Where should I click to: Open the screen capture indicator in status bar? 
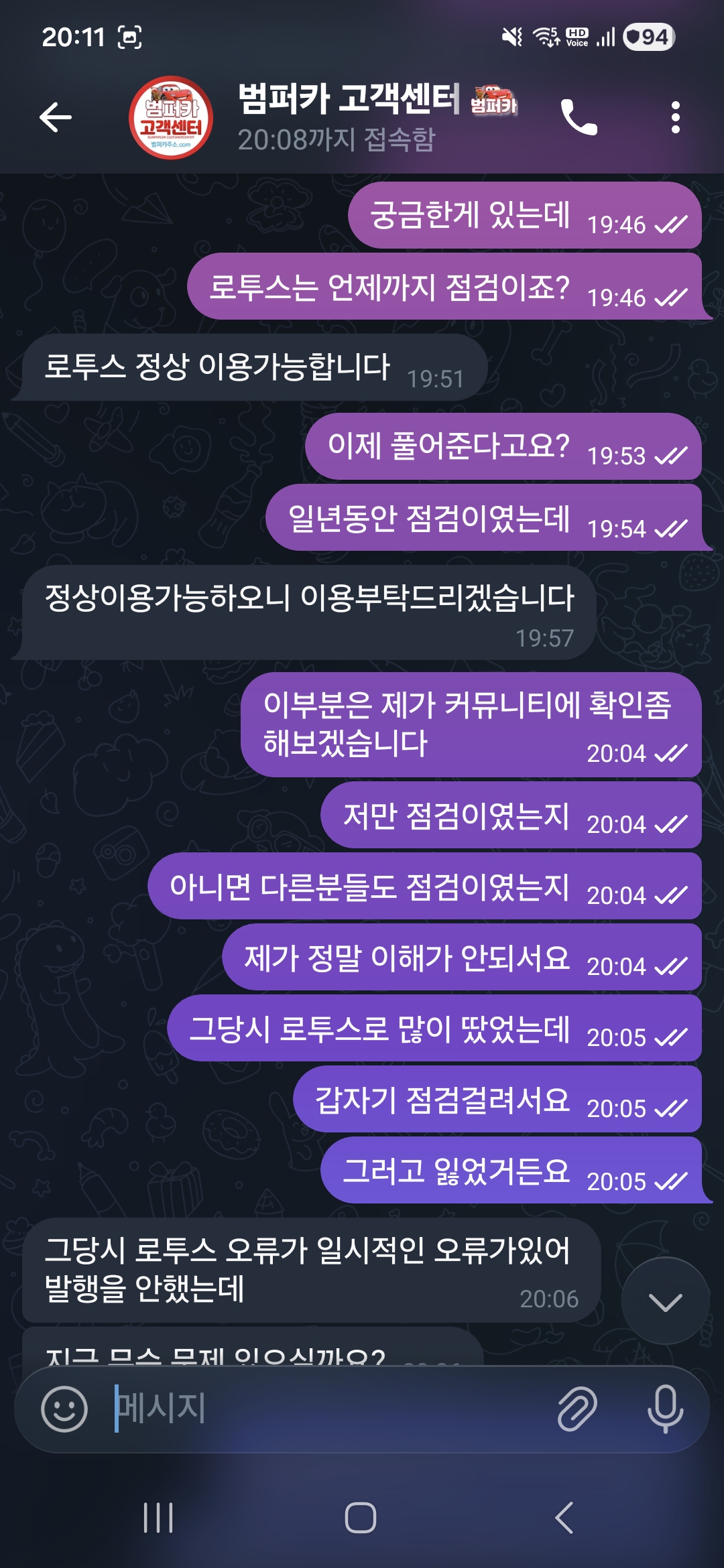tap(129, 38)
